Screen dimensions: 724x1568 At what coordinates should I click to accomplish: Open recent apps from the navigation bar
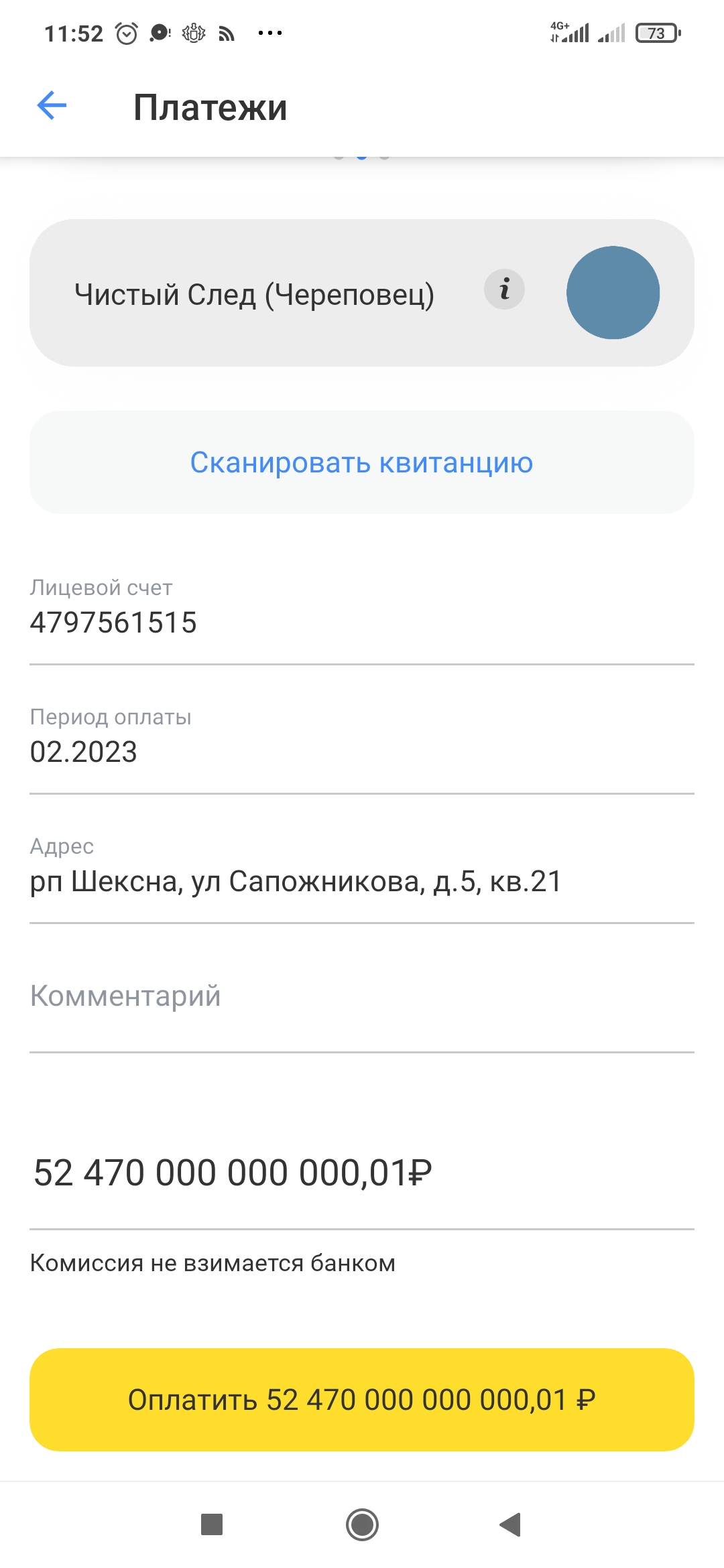(212, 1524)
